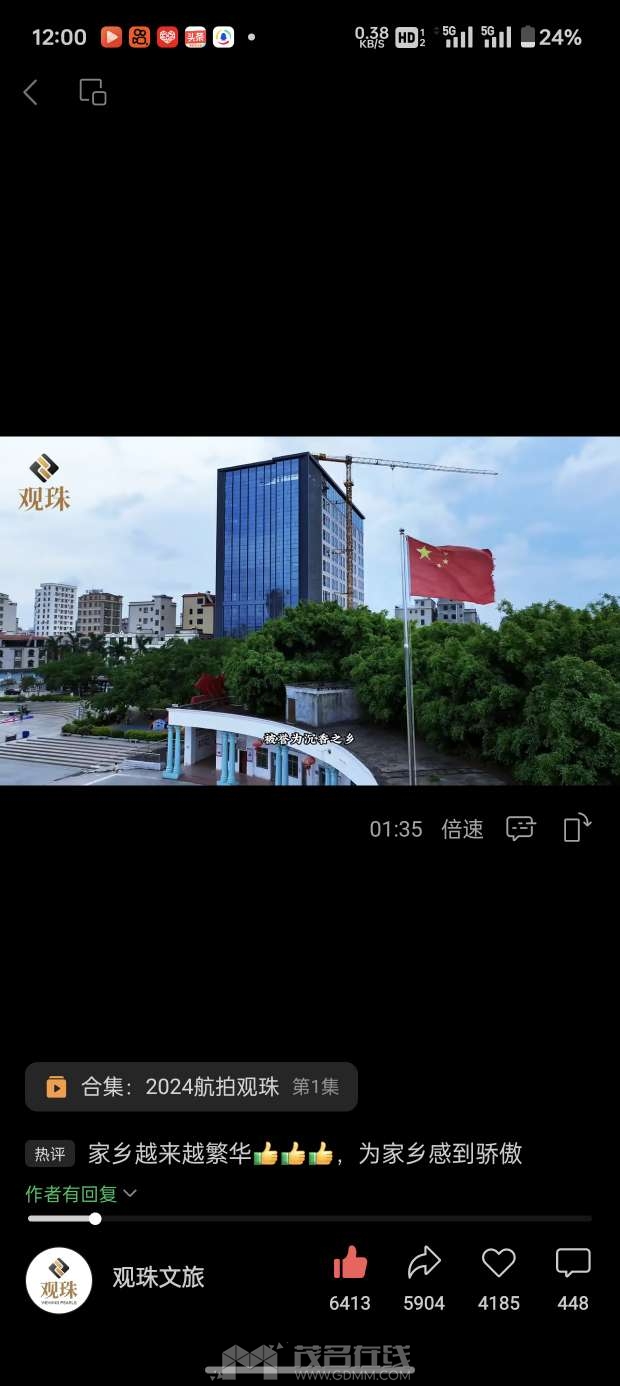The width and height of the screenshot is (620, 1386).
Task: Favorite the video with the heart icon
Action: 498,1264
